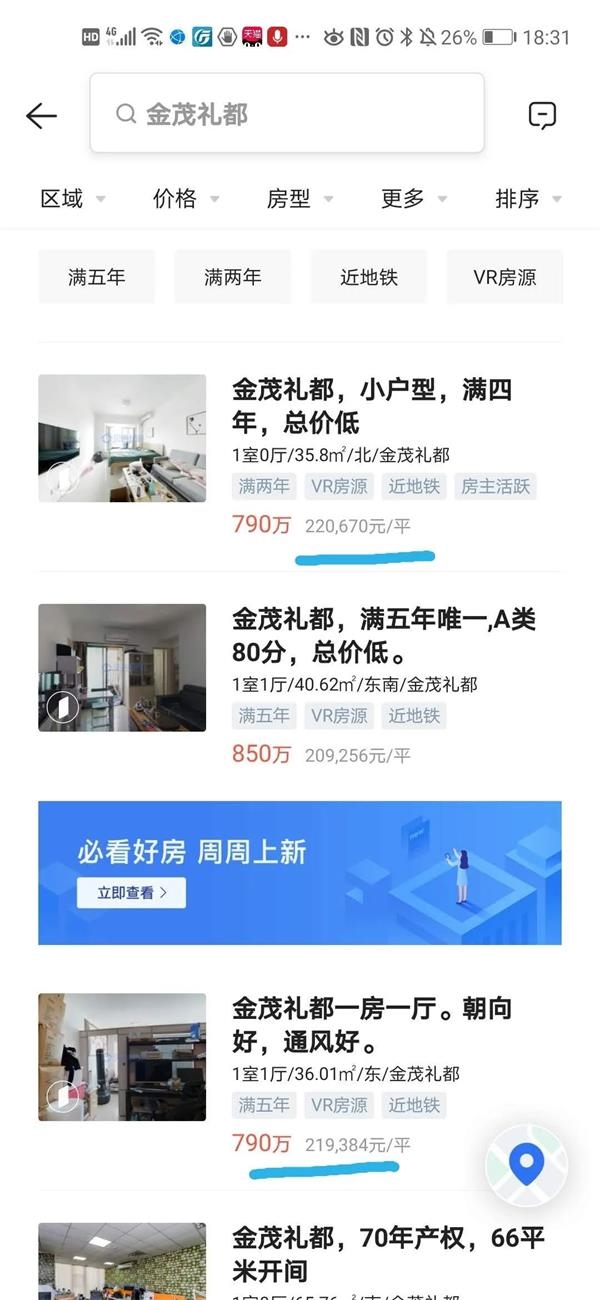The image size is (600, 1300).
Task: Expand the 价格 filter dropdown
Action: coord(186,198)
